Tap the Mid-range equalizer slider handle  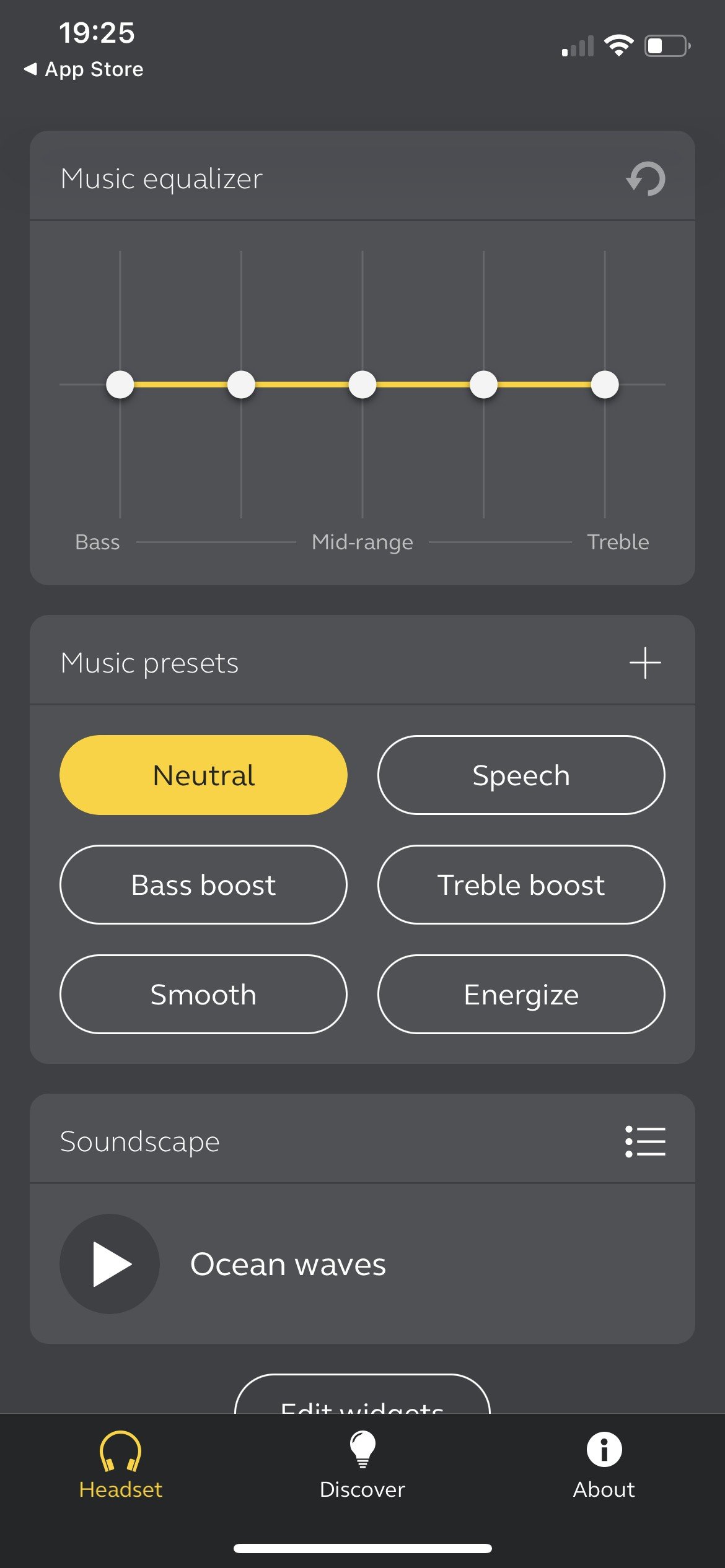[362, 385]
